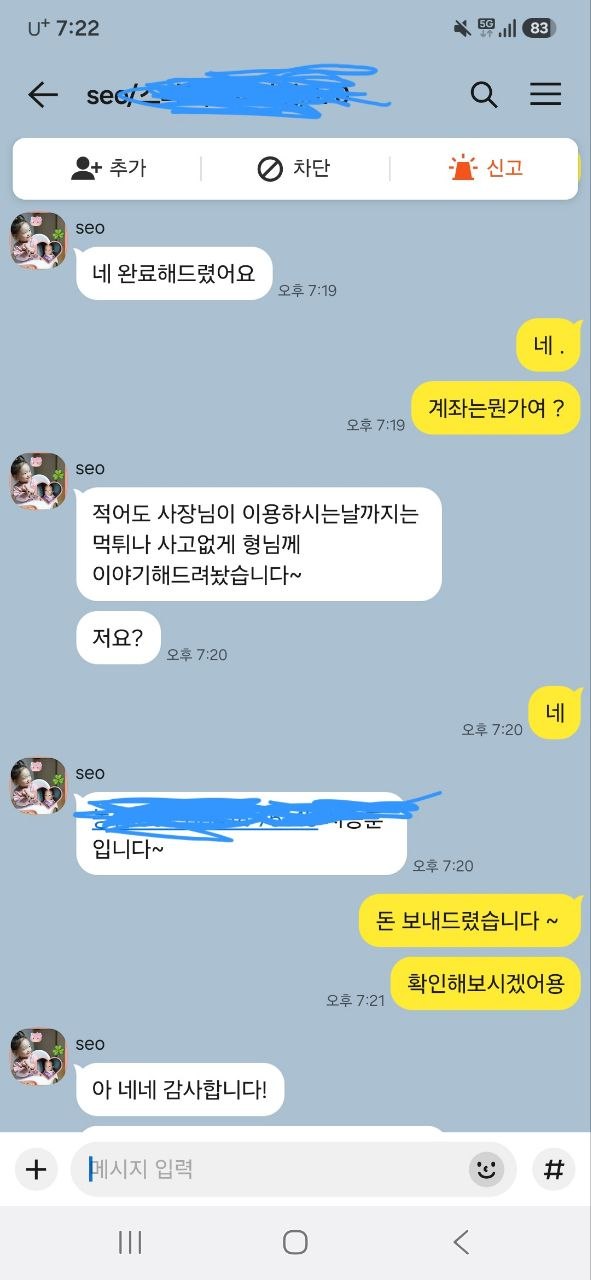Tap the hashtag search button
This screenshot has height=1280, width=591.
click(553, 1169)
